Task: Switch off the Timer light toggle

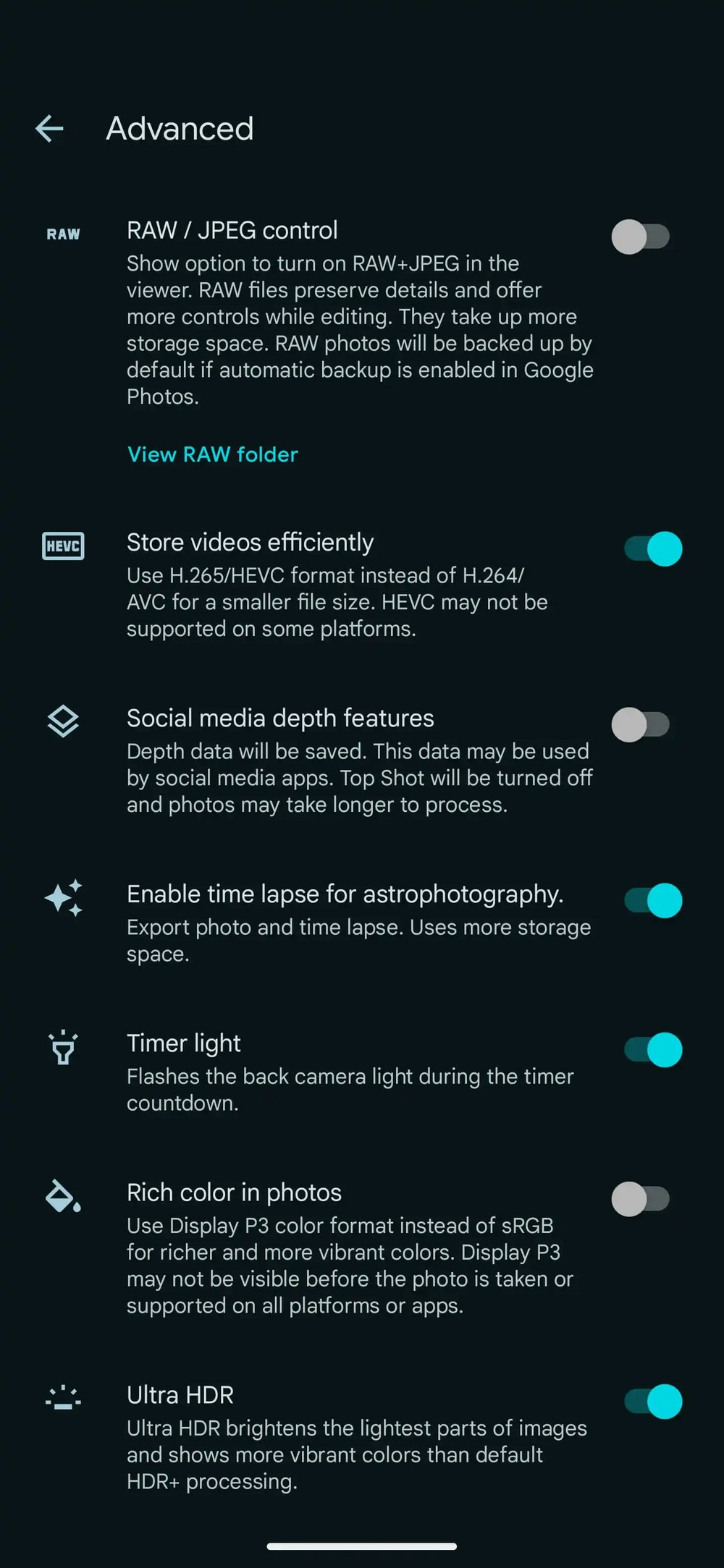Action: click(x=653, y=1049)
